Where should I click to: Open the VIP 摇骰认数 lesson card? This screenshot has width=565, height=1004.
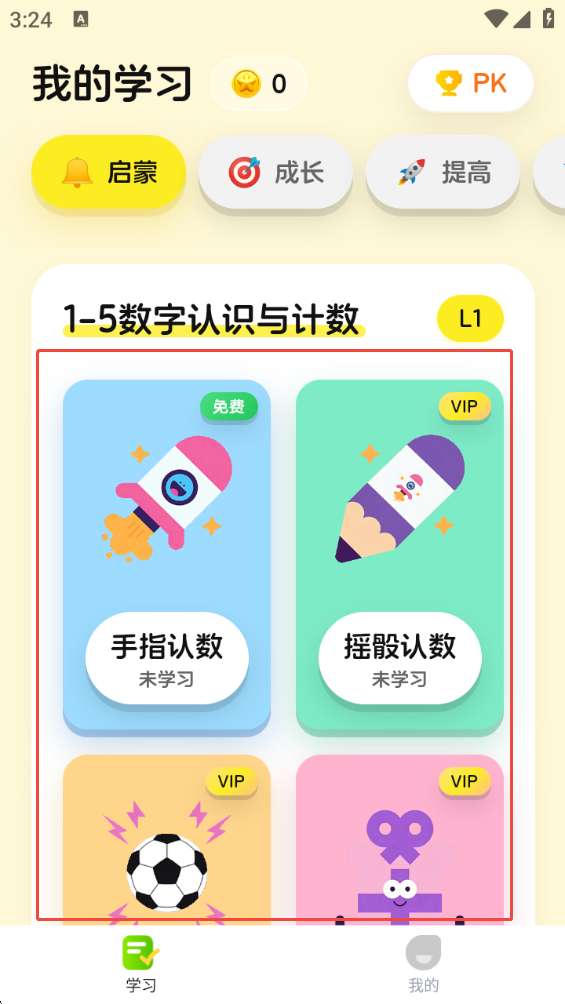pyautogui.click(x=400, y=556)
